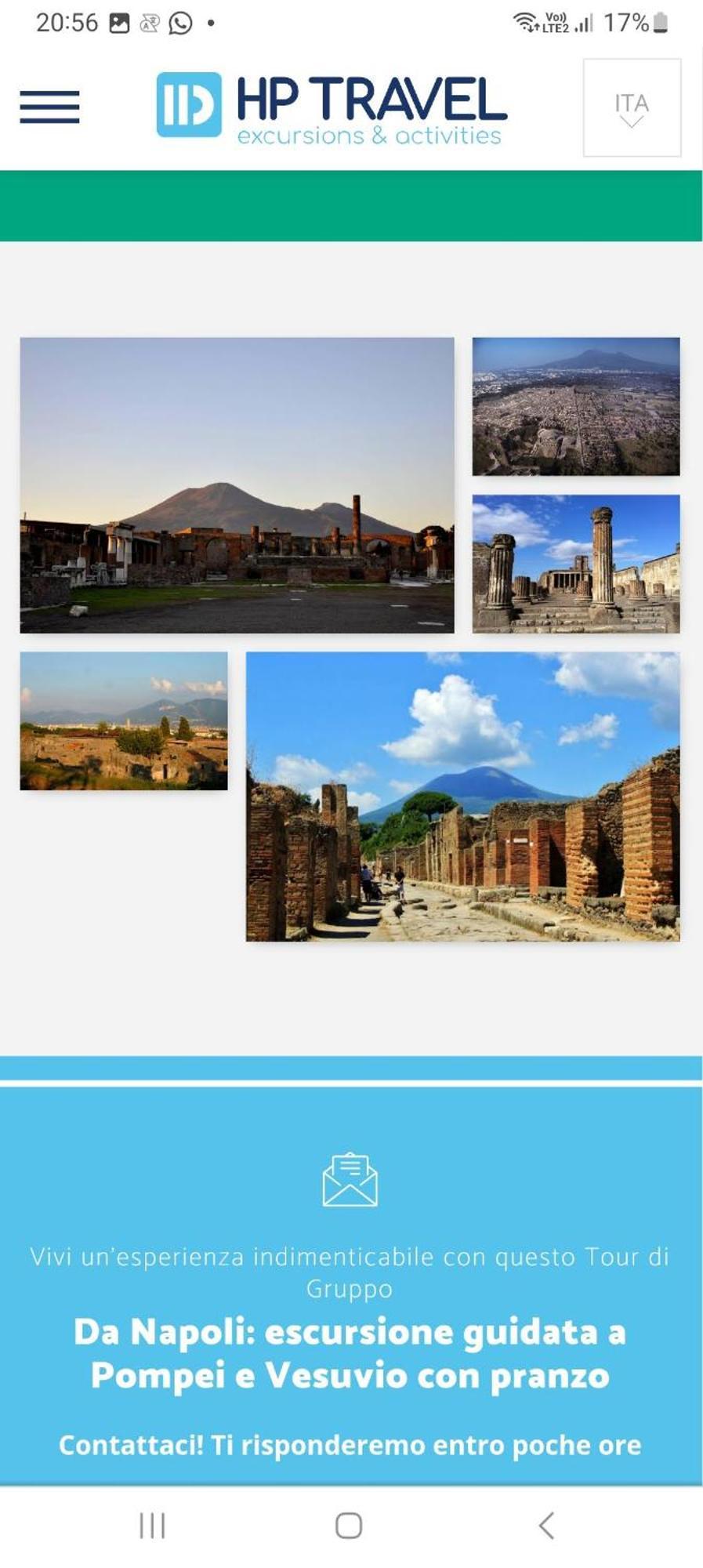The image size is (703, 1568).
Task: Open the Pompeii street with Vesuvius photo
Action: click(462, 796)
